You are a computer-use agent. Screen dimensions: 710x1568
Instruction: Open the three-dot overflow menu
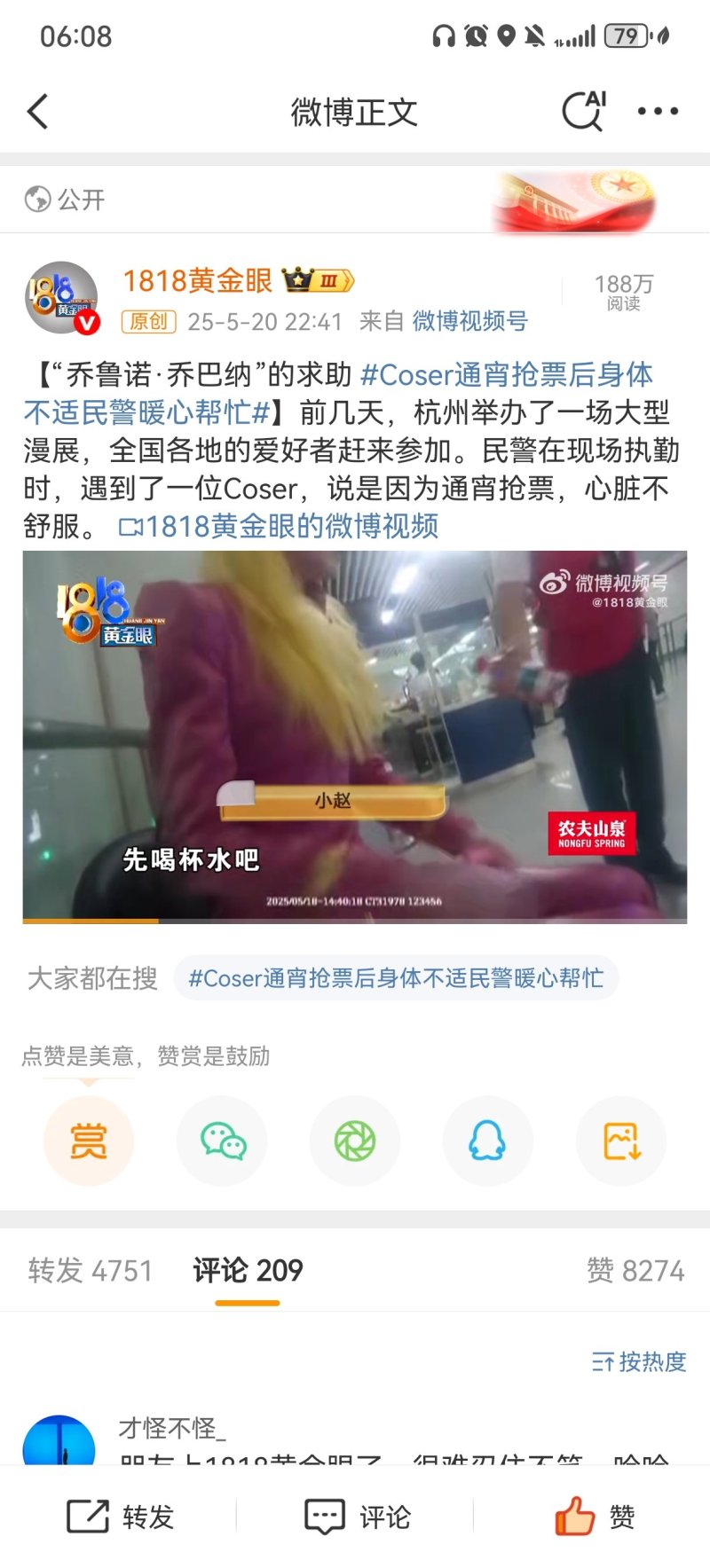658,112
